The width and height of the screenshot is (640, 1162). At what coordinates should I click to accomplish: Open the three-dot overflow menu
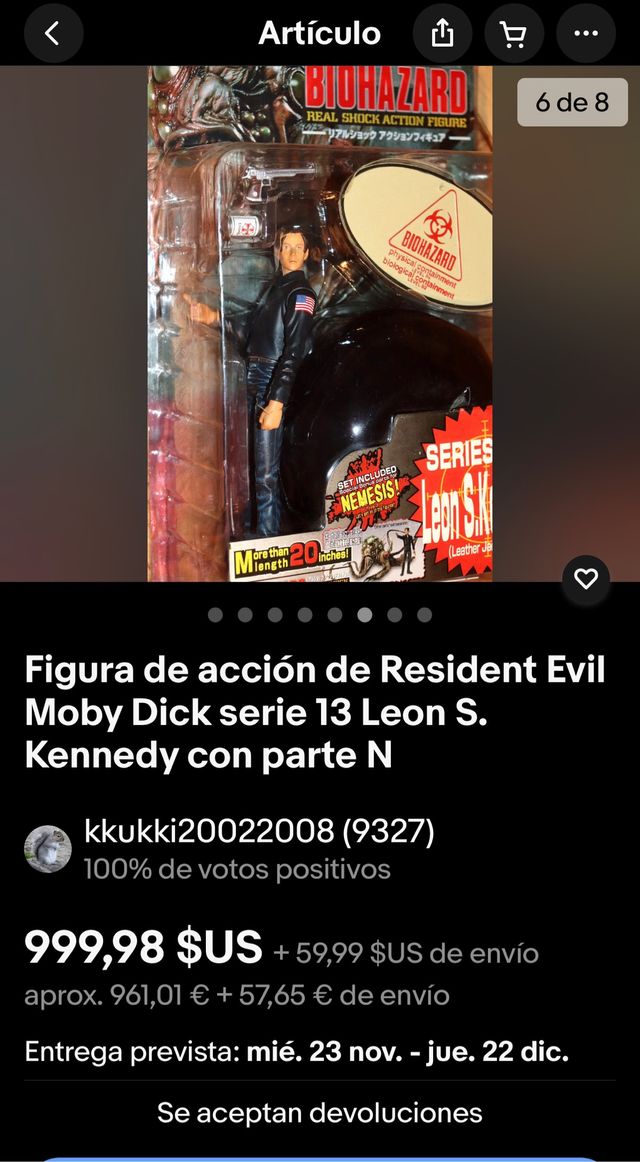coord(586,33)
